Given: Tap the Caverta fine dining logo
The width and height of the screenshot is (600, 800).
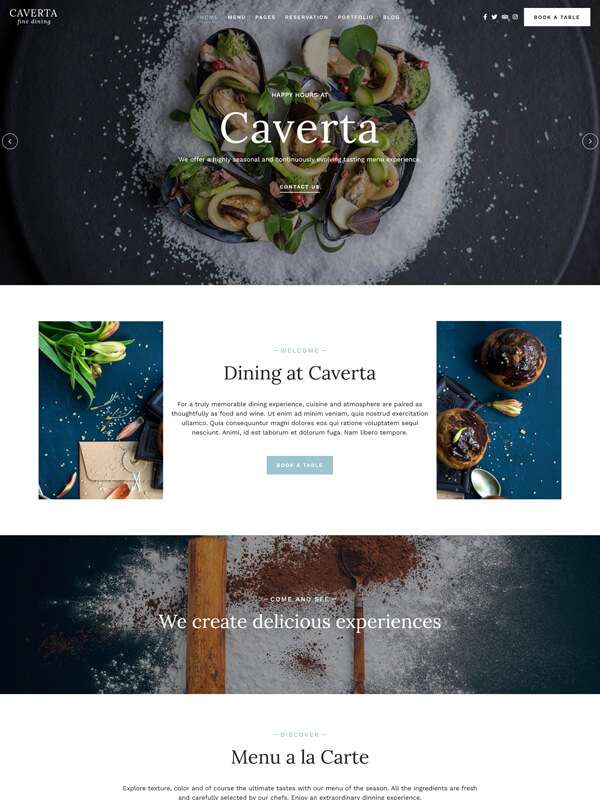Looking at the screenshot, I should [x=33, y=16].
